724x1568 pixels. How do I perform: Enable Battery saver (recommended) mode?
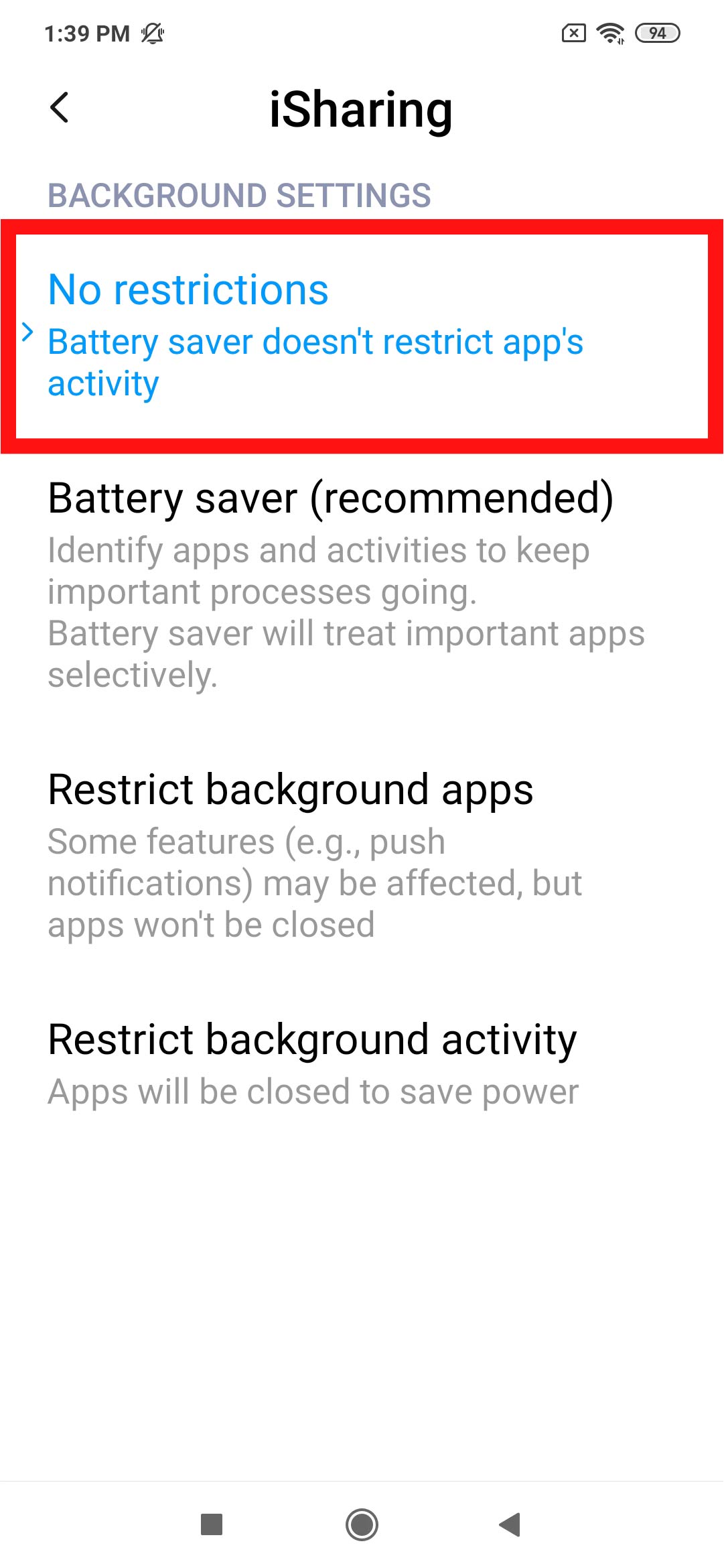(332, 498)
